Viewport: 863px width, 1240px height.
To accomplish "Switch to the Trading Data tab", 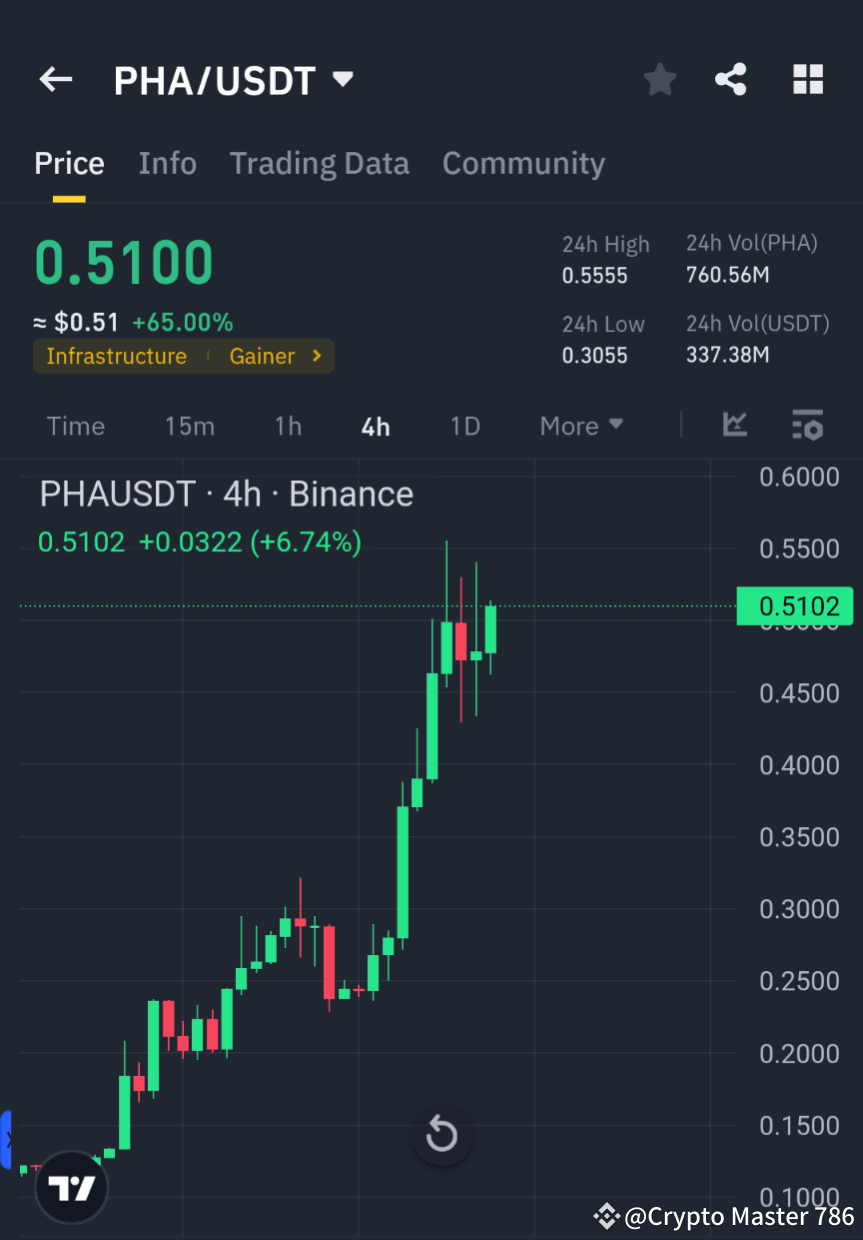I will (x=319, y=163).
